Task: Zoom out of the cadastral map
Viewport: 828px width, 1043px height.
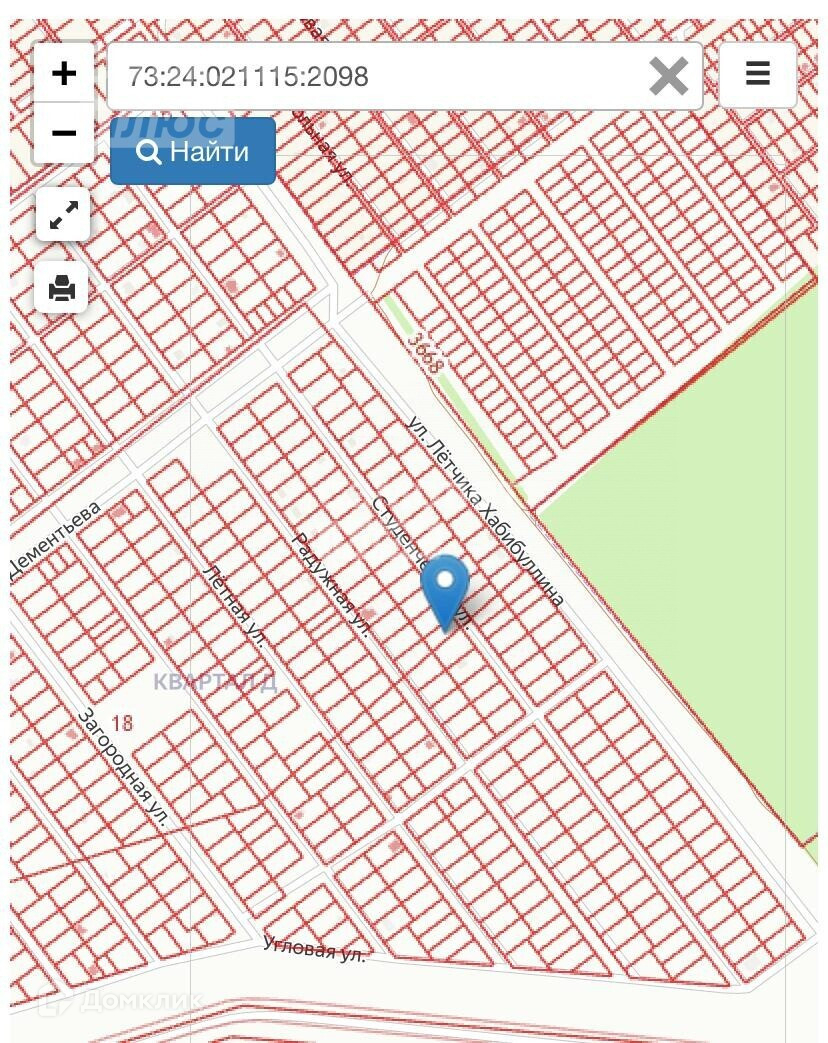Action: (64, 133)
